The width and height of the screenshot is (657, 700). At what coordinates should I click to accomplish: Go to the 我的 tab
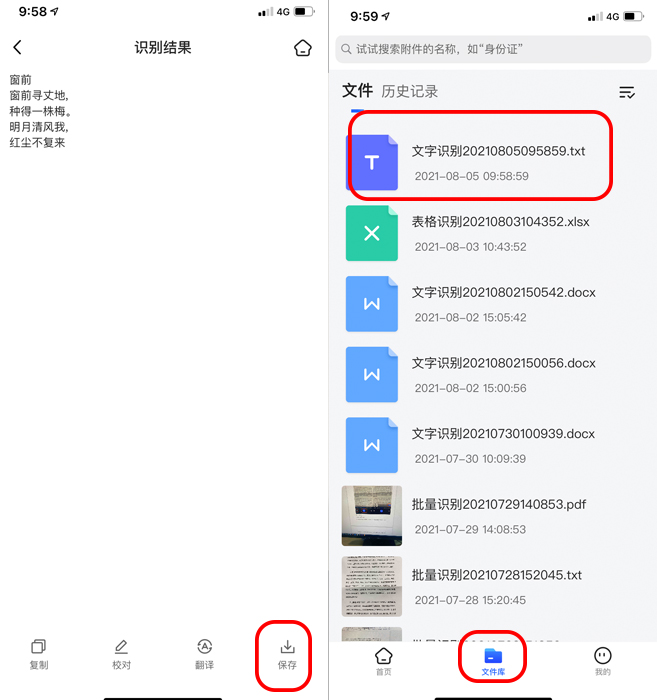[x=602, y=660]
